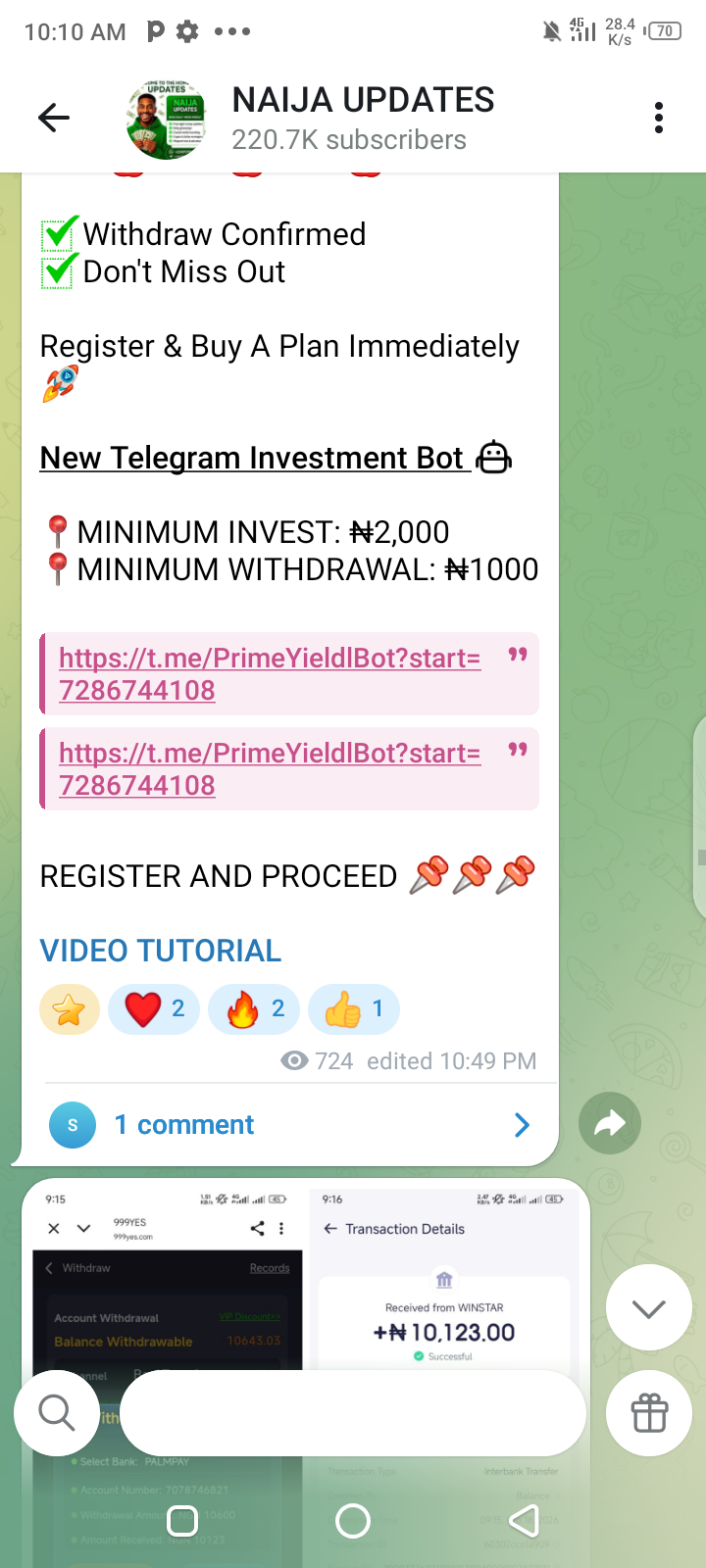Open NAIJA UPDATES channel info

point(363,119)
